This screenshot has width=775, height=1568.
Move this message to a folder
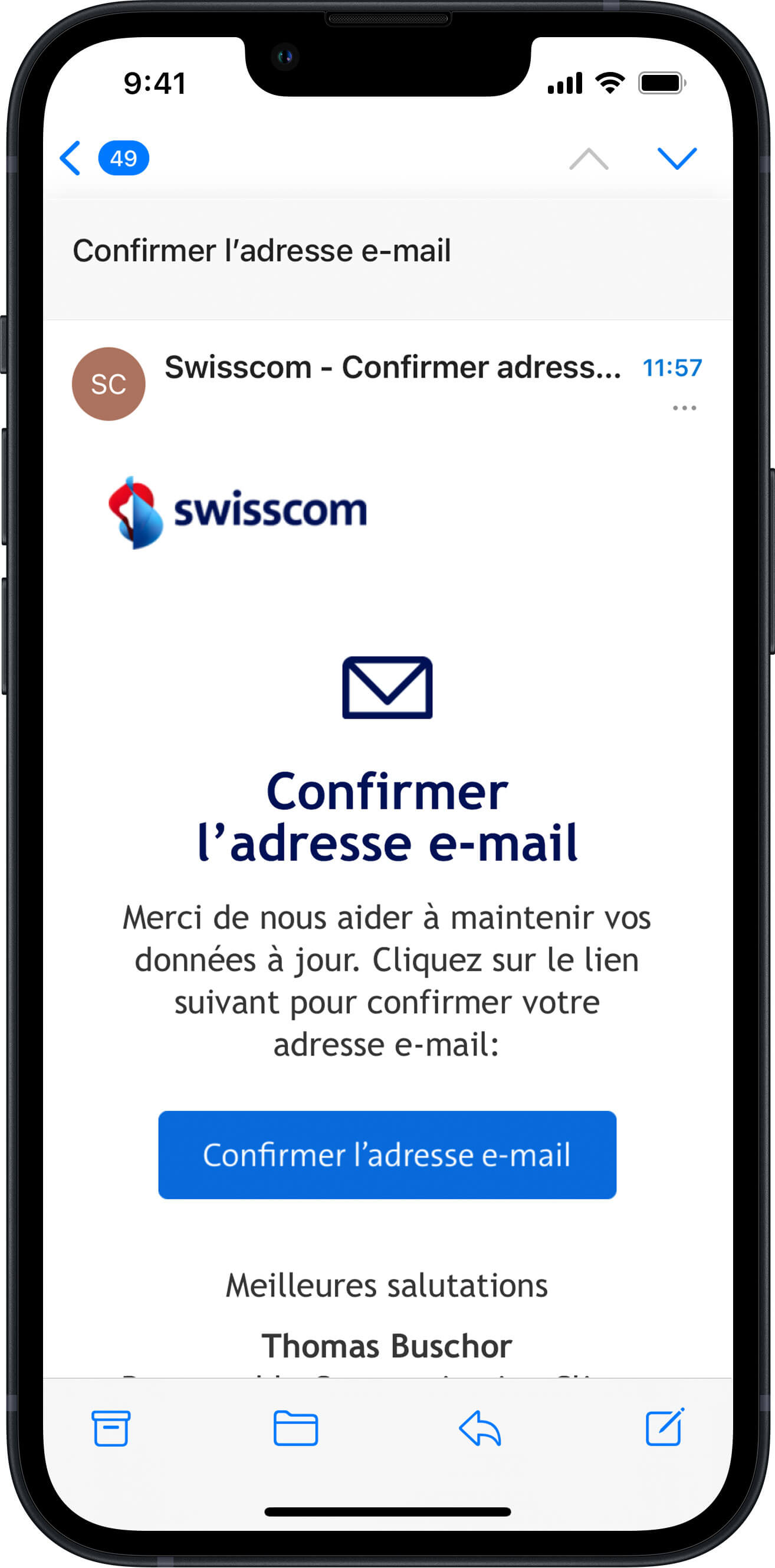[x=295, y=1428]
